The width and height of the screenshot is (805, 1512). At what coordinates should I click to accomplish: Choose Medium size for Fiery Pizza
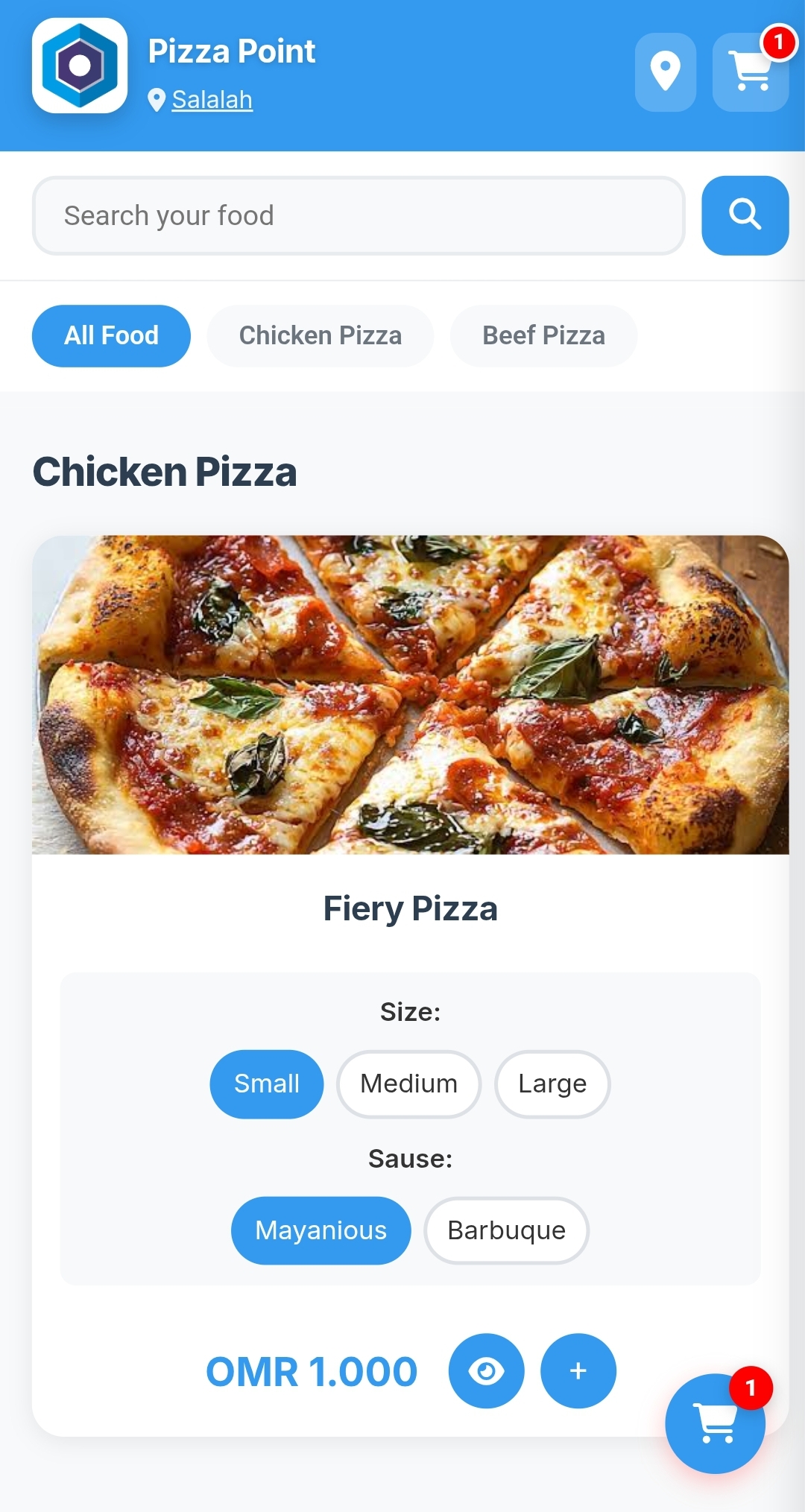click(408, 1084)
